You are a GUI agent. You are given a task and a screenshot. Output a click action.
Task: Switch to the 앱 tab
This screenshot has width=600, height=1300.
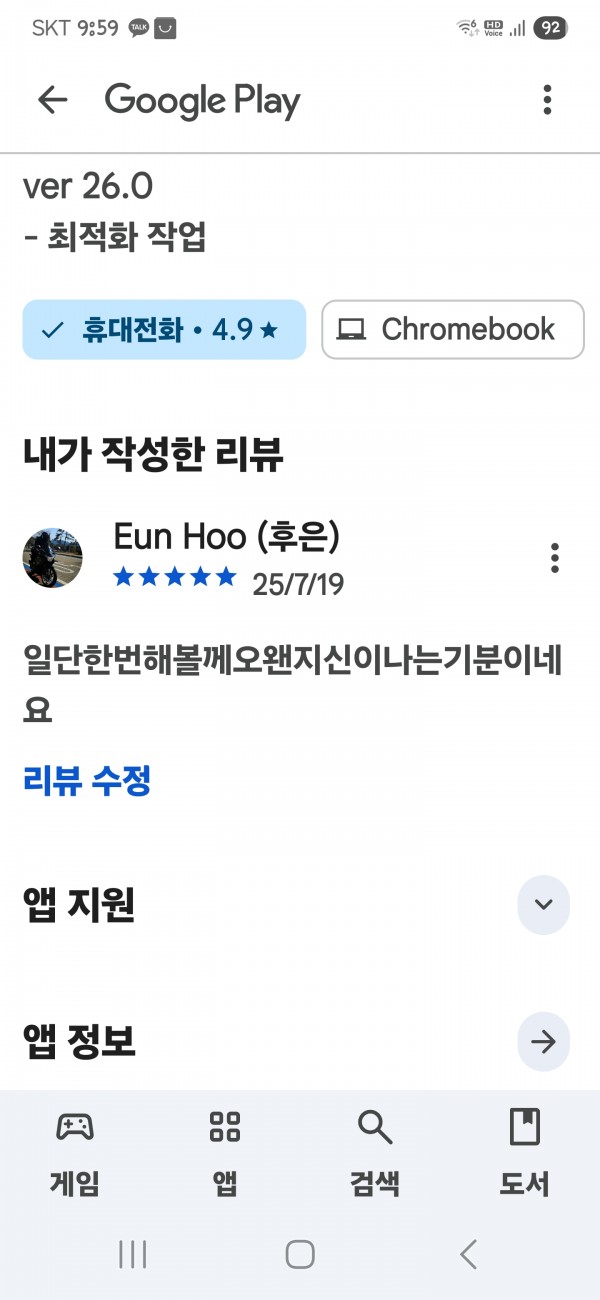point(225,1153)
